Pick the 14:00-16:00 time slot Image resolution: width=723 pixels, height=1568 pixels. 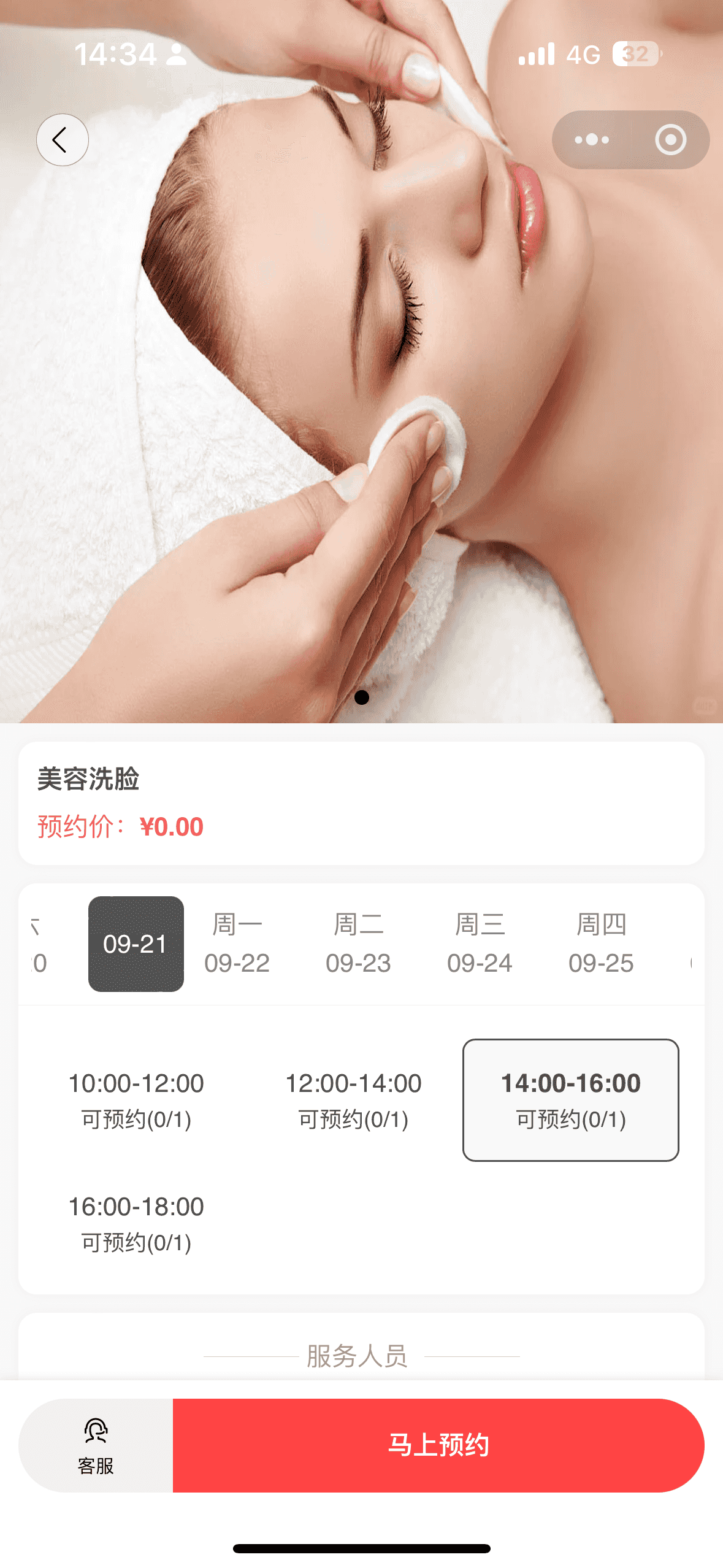pyautogui.click(x=570, y=1099)
